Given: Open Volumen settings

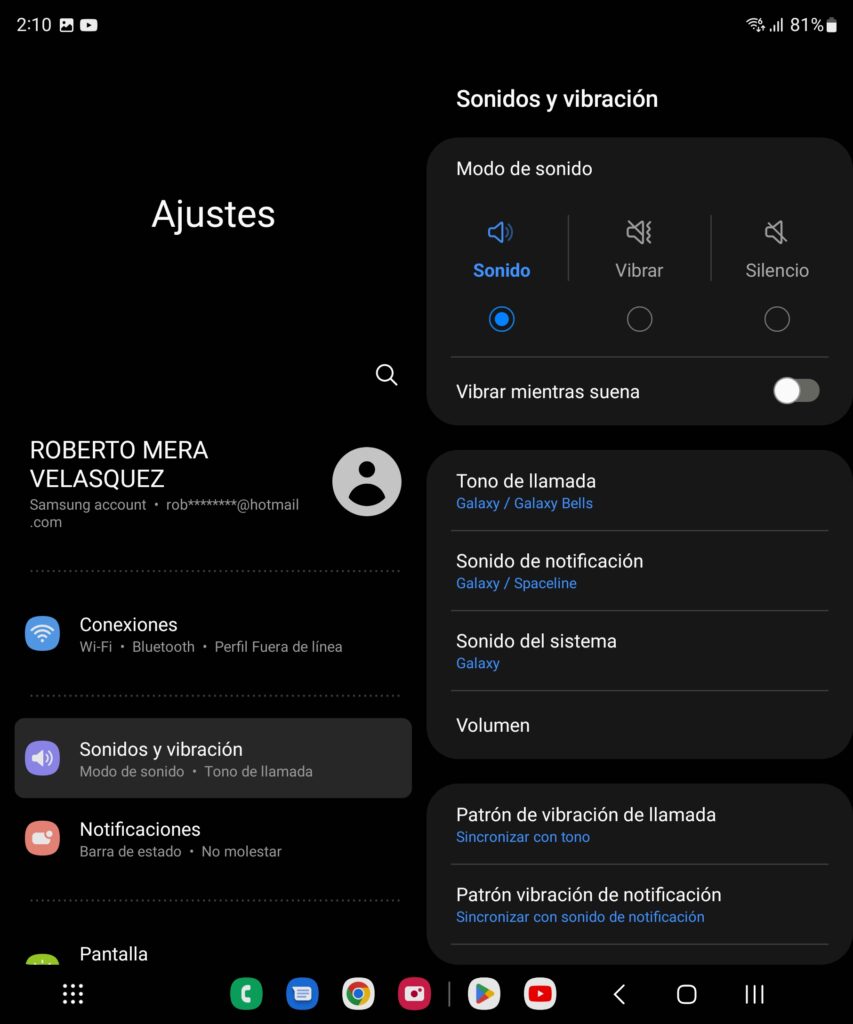Looking at the screenshot, I should (640, 725).
